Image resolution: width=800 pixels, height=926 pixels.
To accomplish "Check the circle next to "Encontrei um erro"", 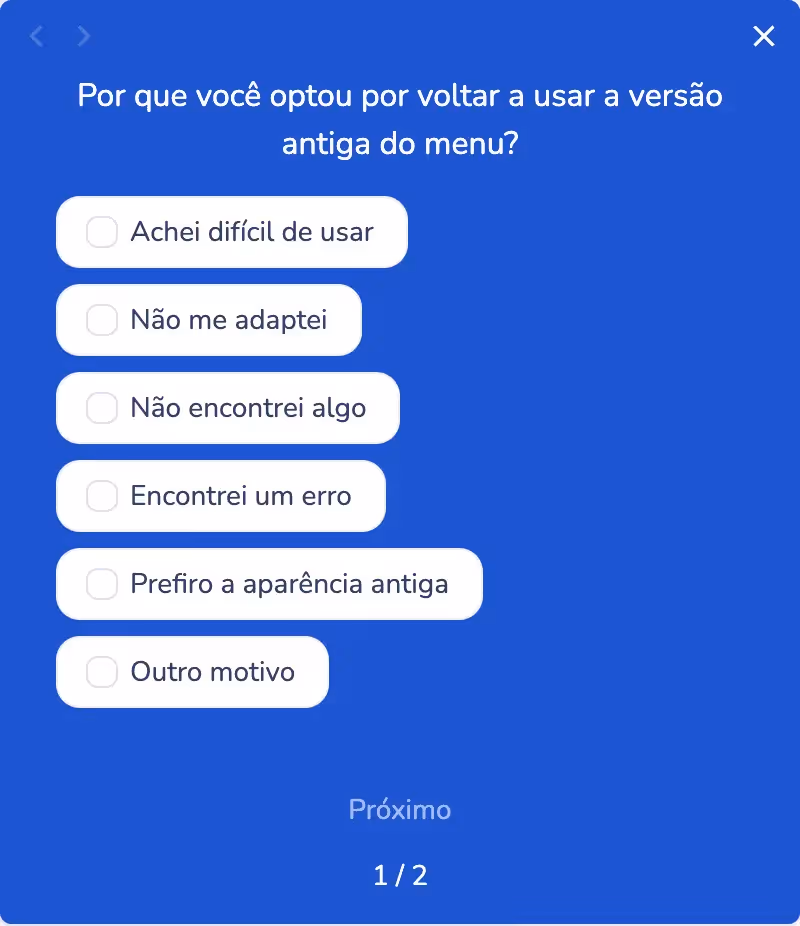I will 101,496.
